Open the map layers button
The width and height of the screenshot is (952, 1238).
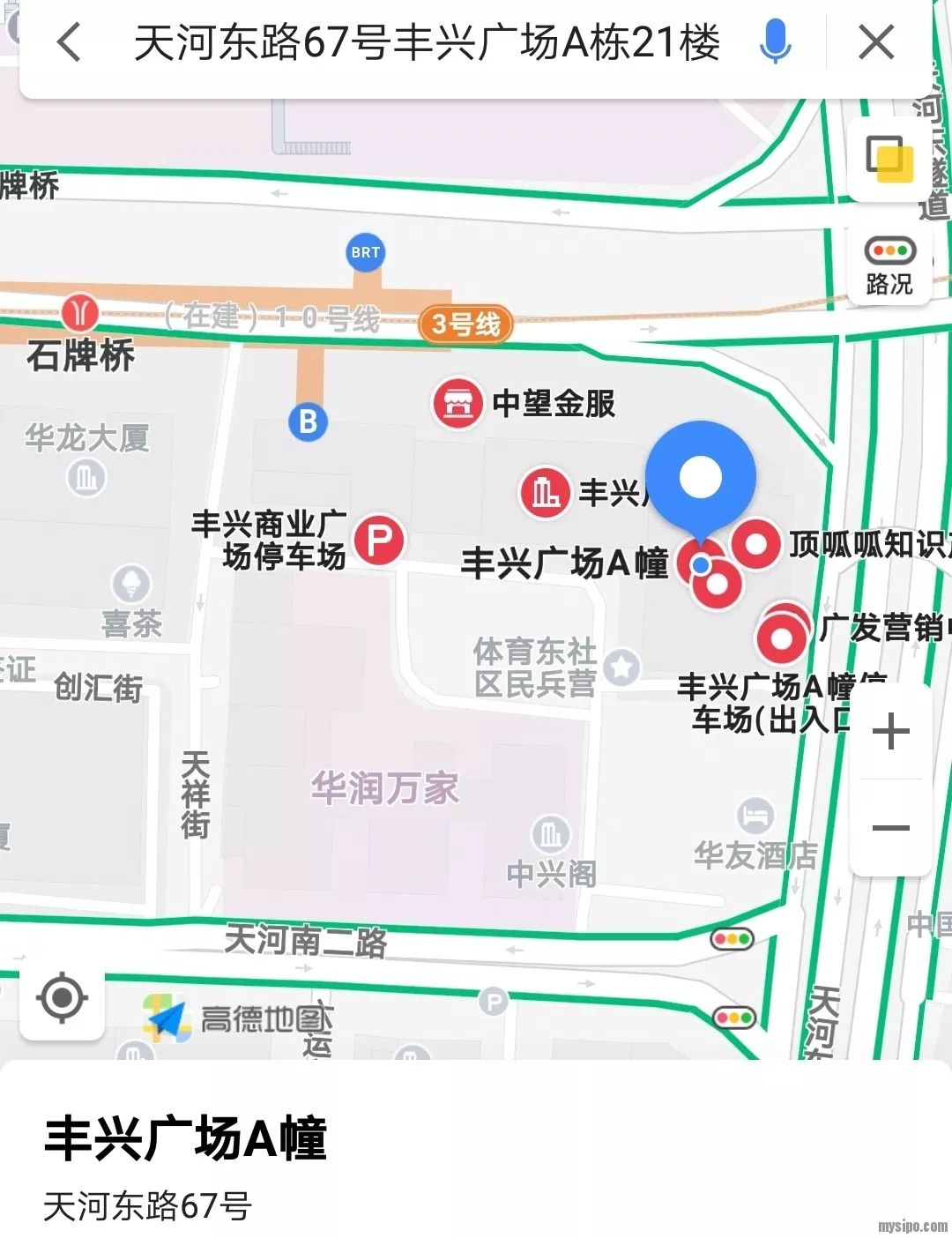coord(889,160)
